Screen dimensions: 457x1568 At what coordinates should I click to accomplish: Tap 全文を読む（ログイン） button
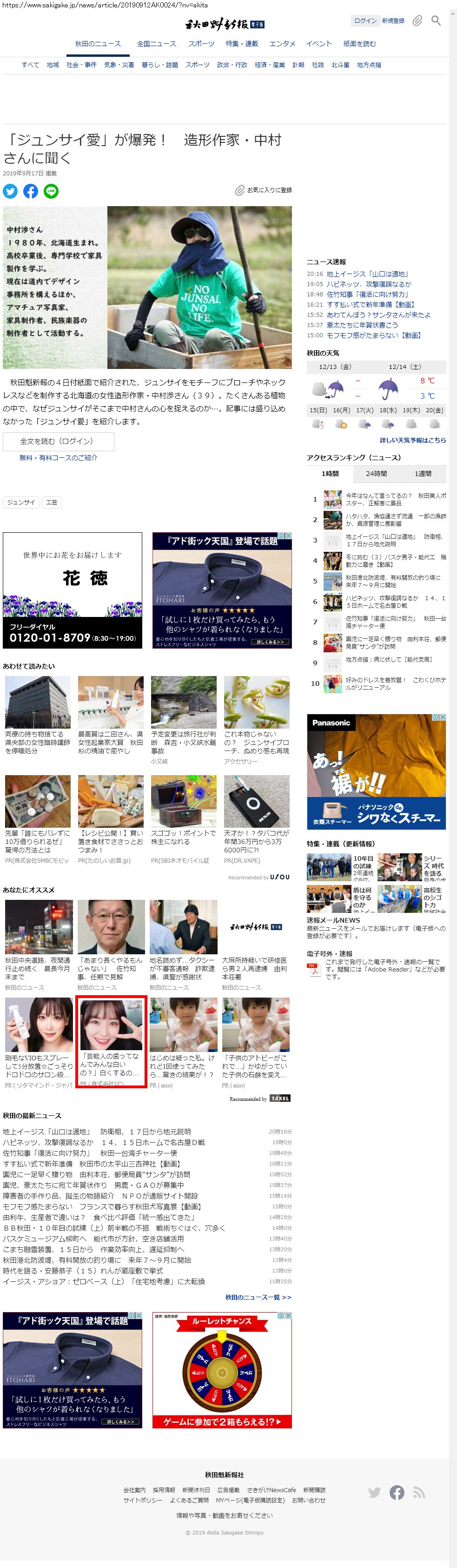[x=58, y=441]
